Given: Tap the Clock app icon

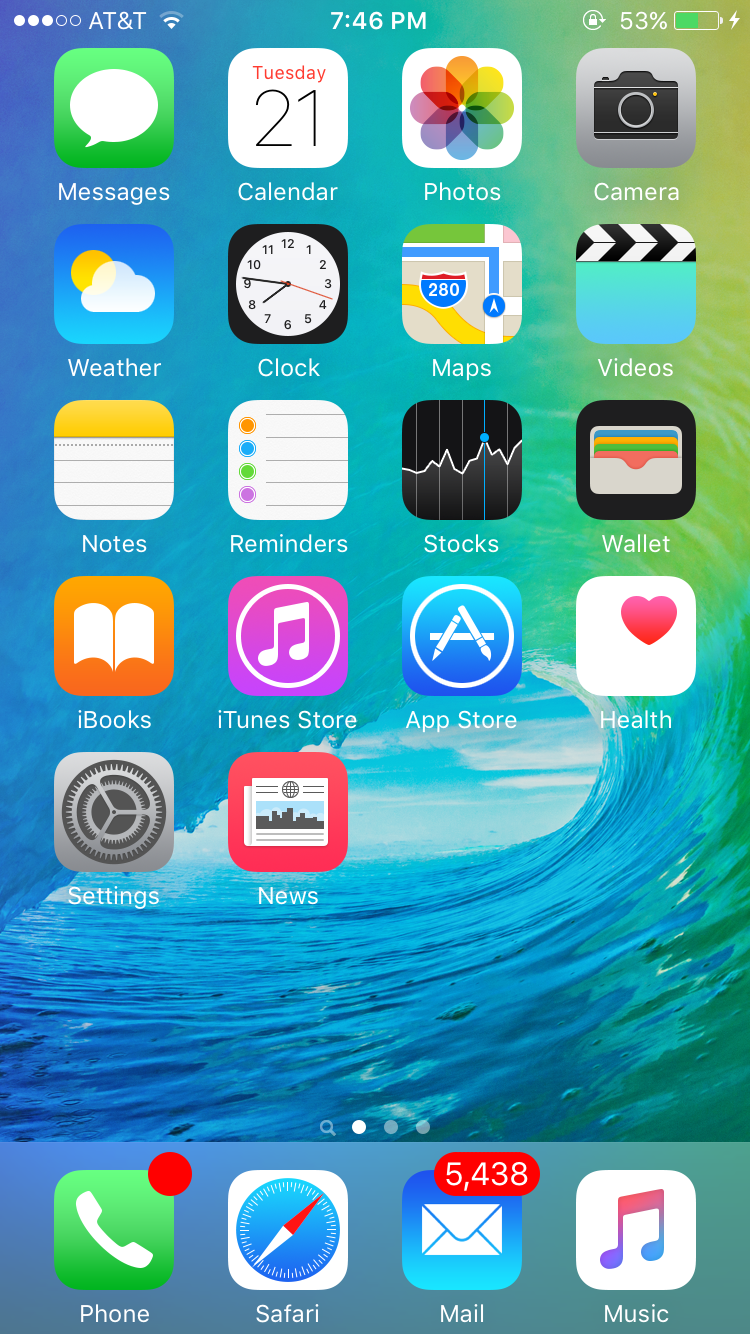Looking at the screenshot, I should 288,284.
